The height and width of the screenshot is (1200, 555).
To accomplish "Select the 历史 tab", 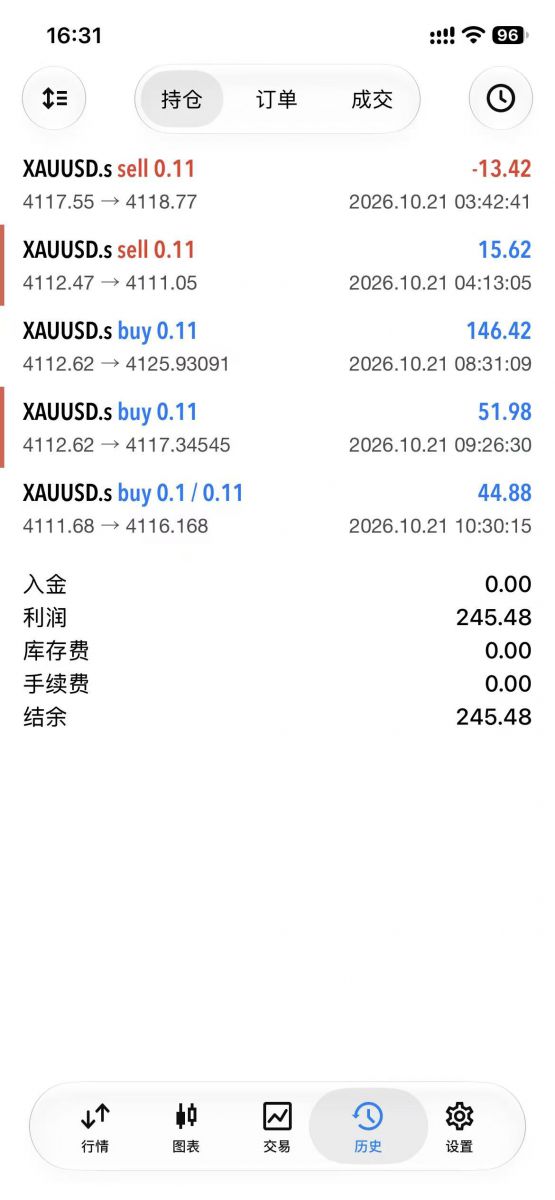I will coord(368,1126).
